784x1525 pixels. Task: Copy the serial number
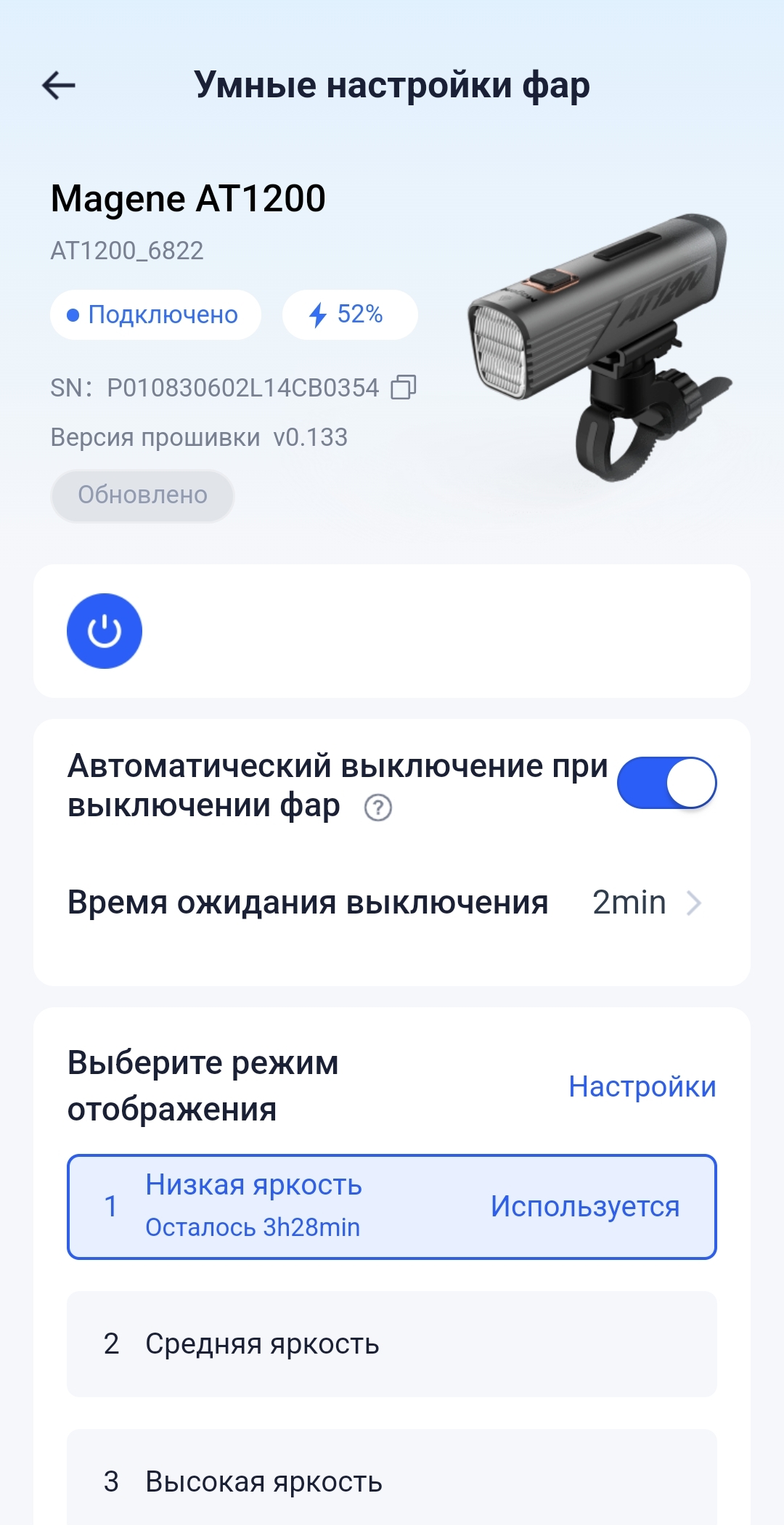click(404, 387)
